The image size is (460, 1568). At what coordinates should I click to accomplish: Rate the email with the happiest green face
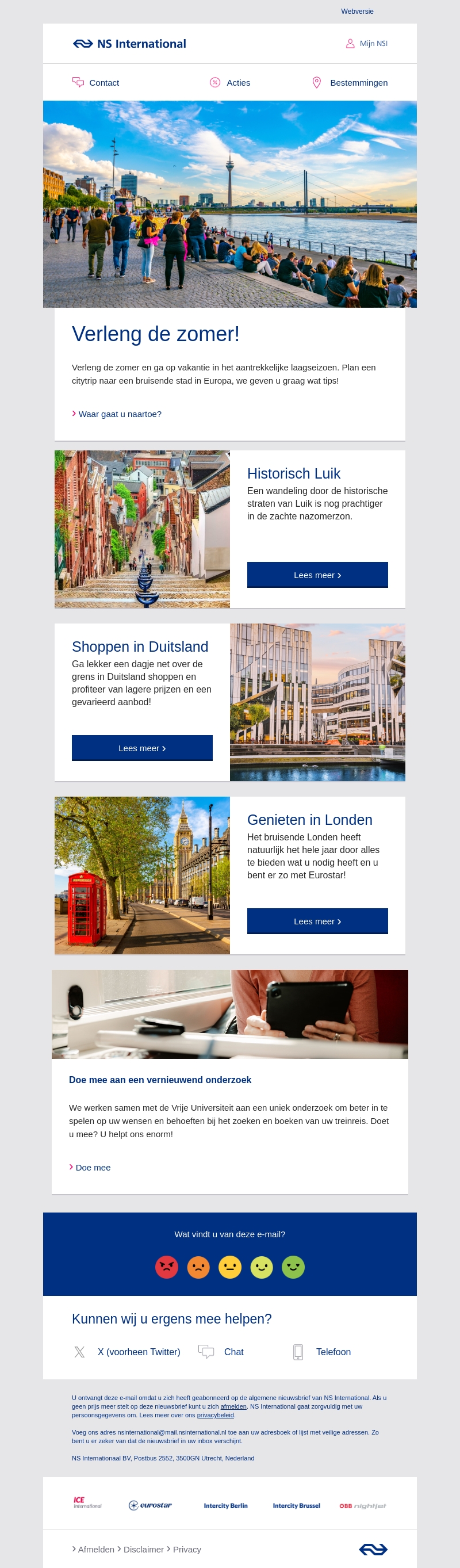click(x=293, y=1267)
